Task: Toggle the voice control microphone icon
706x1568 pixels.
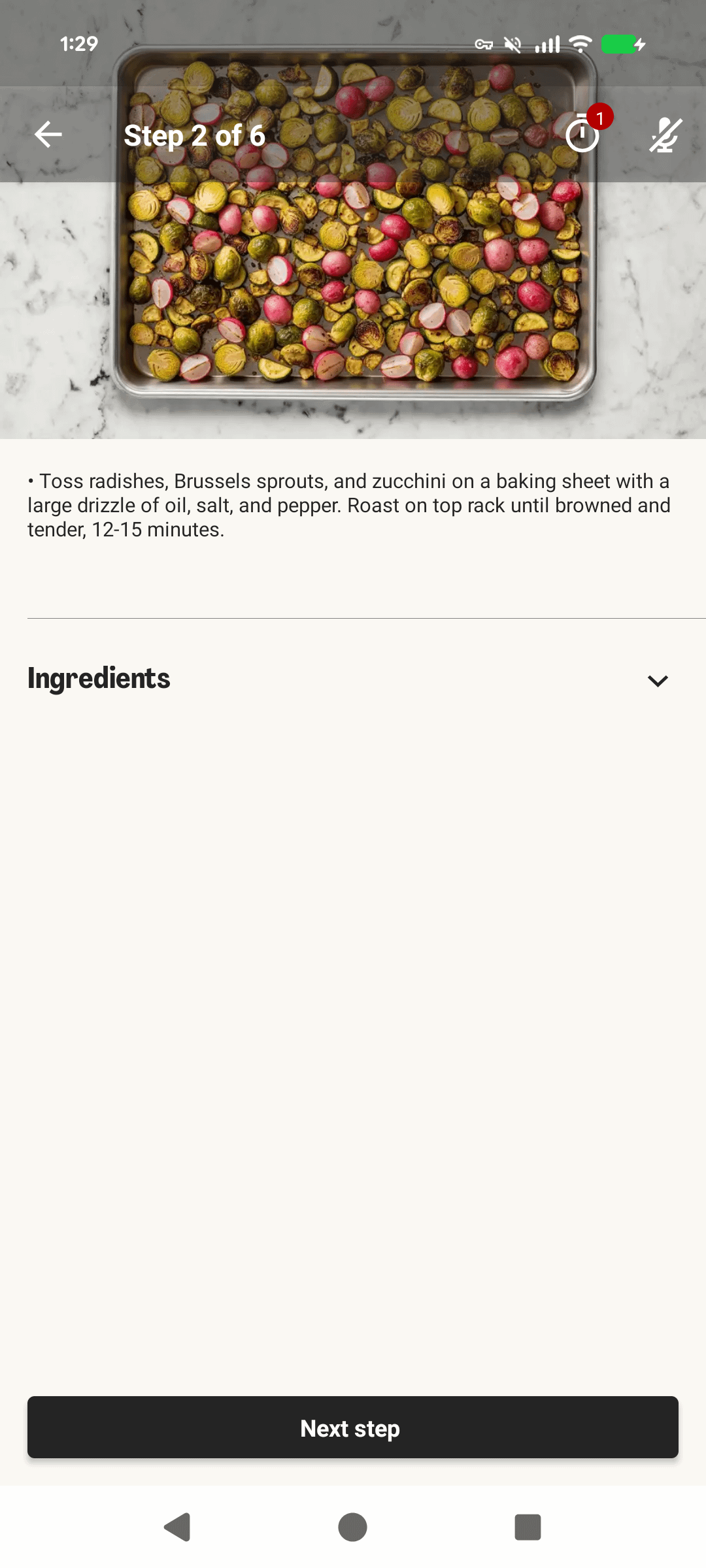Action: pyautogui.click(x=665, y=135)
